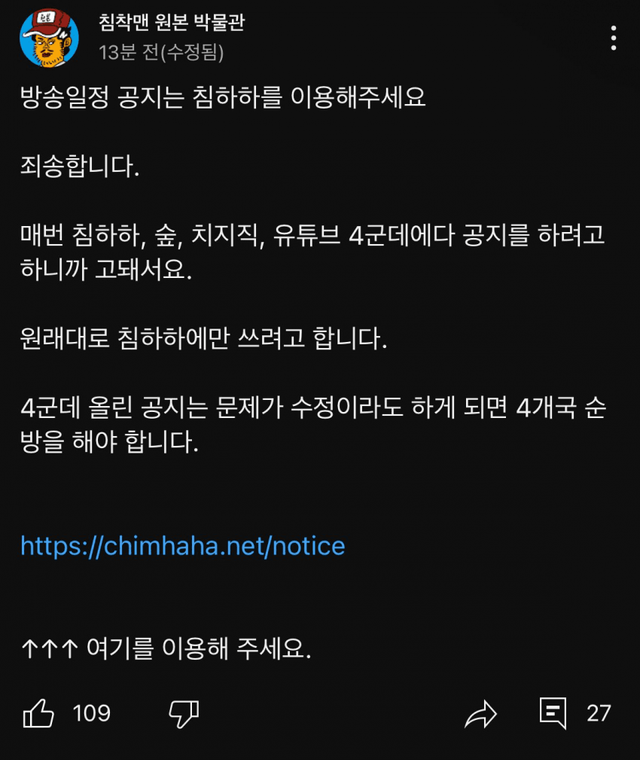Viewport: 640px width, 760px height.
Task: Open the comments on this post
Action: point(553,713)
